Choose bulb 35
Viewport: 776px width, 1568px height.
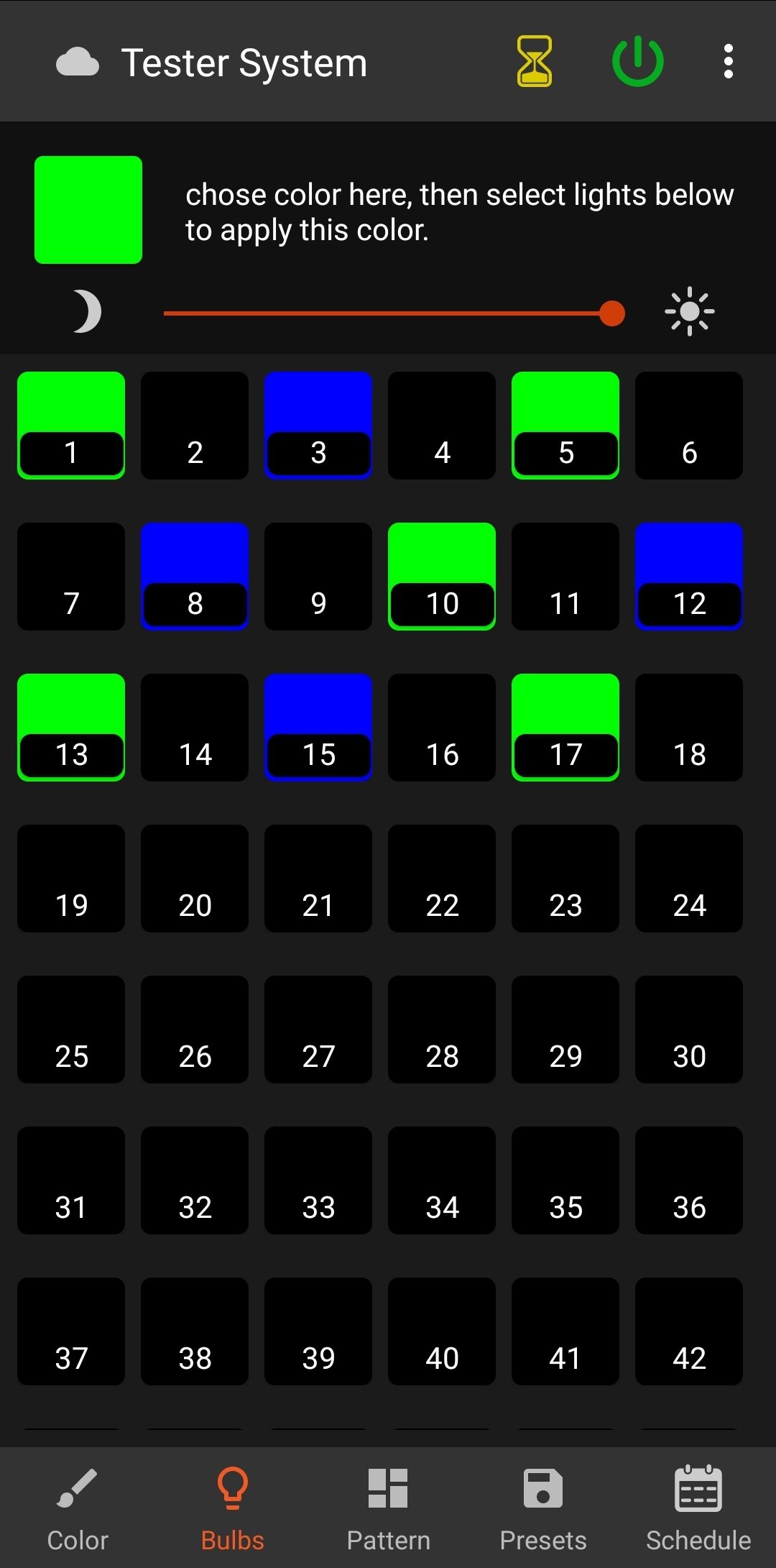pos(565,1180)
